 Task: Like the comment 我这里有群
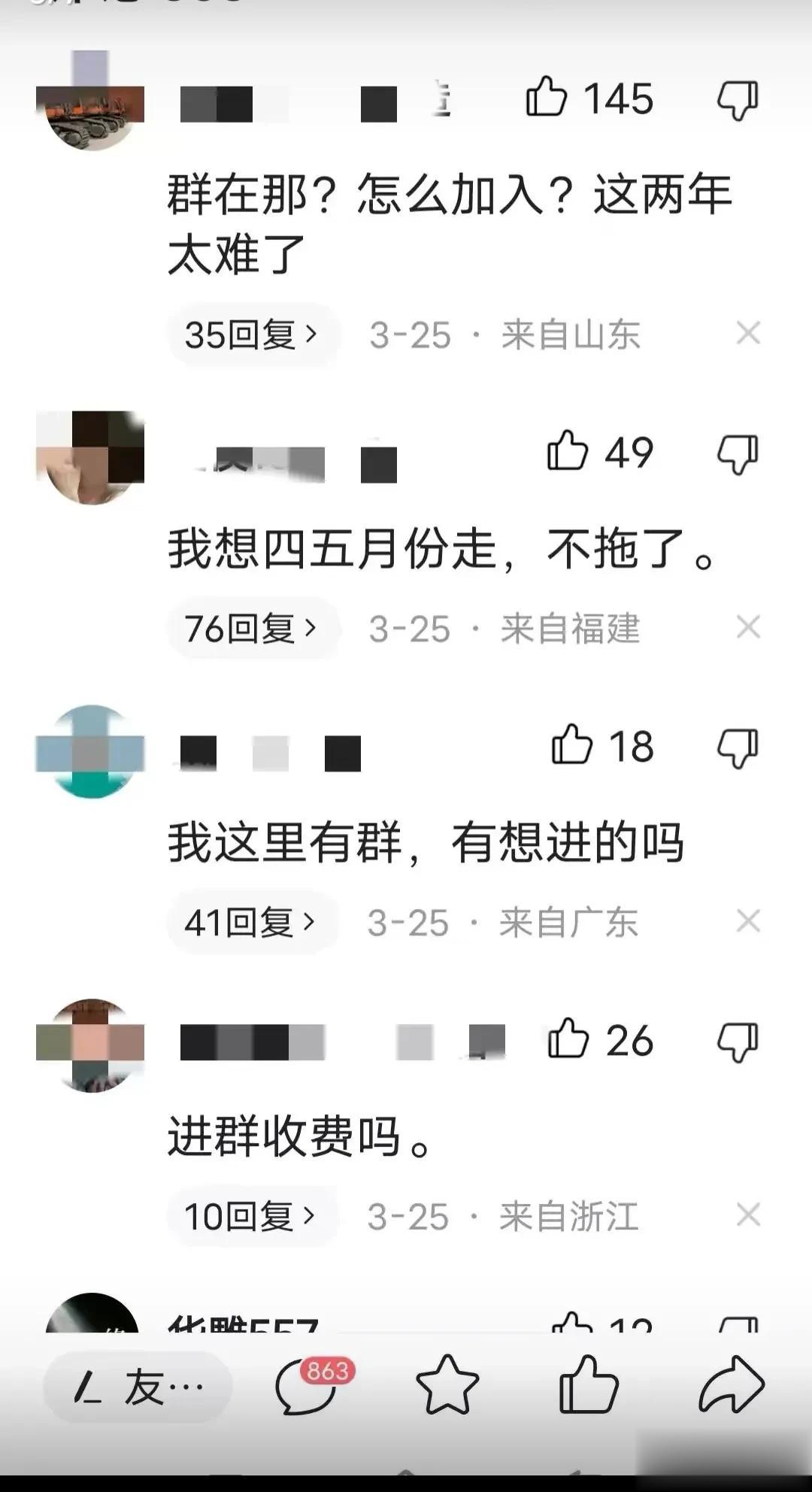pos(572,746)
